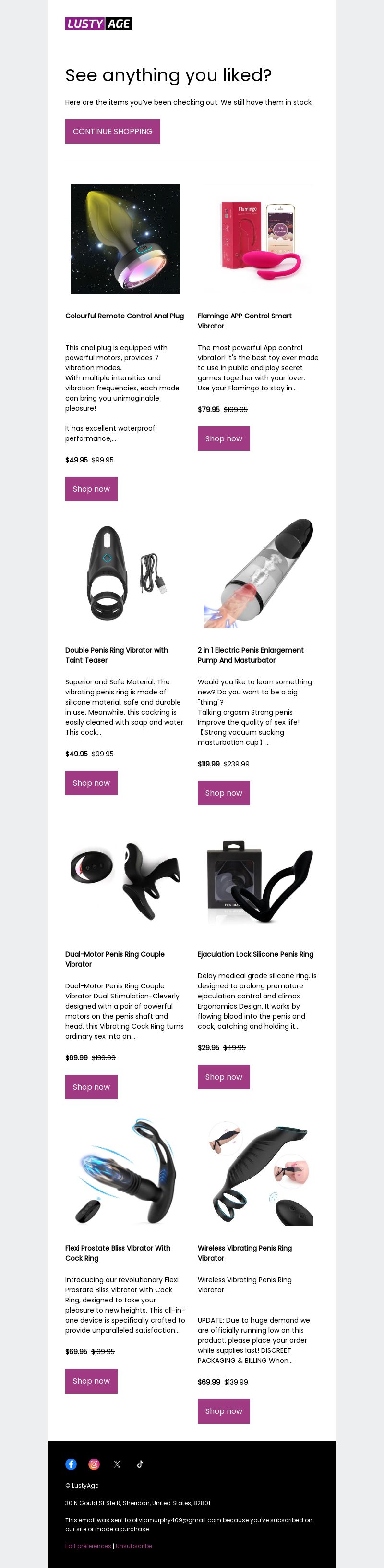Open the 2 in 1 Electric Pump image
The width and height of the screenshot is (384, 1568).
258,573
